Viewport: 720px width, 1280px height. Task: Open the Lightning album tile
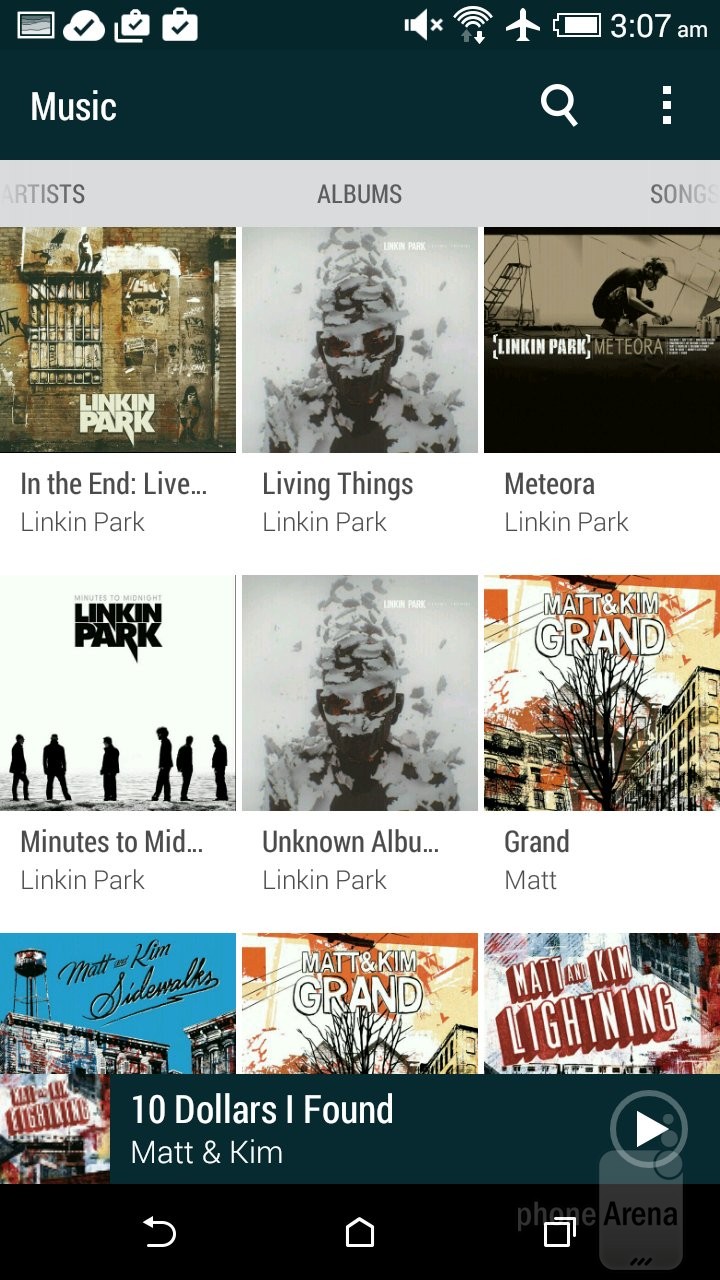tap(602, 1003)
